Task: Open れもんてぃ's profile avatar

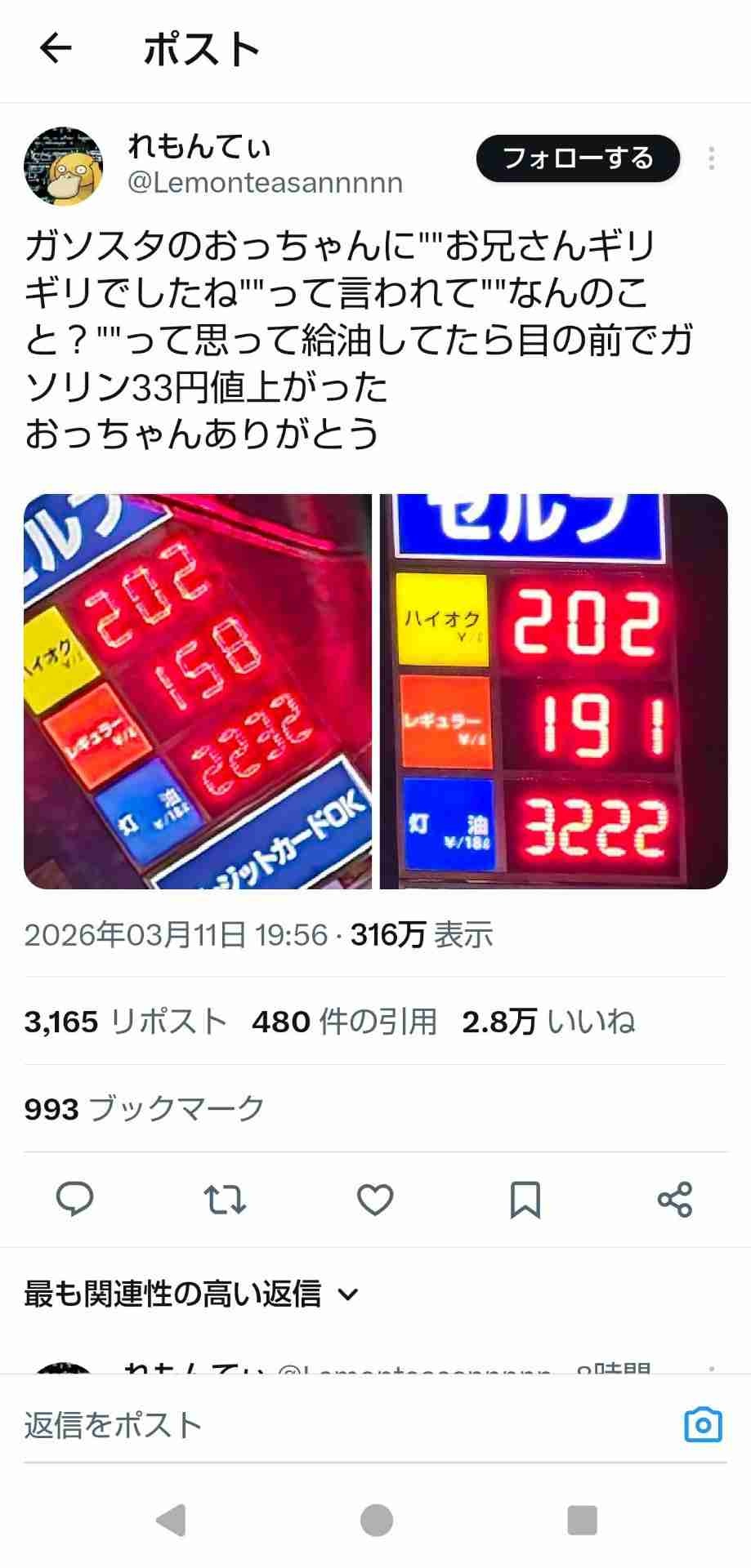Action: [x=63, y=166]
